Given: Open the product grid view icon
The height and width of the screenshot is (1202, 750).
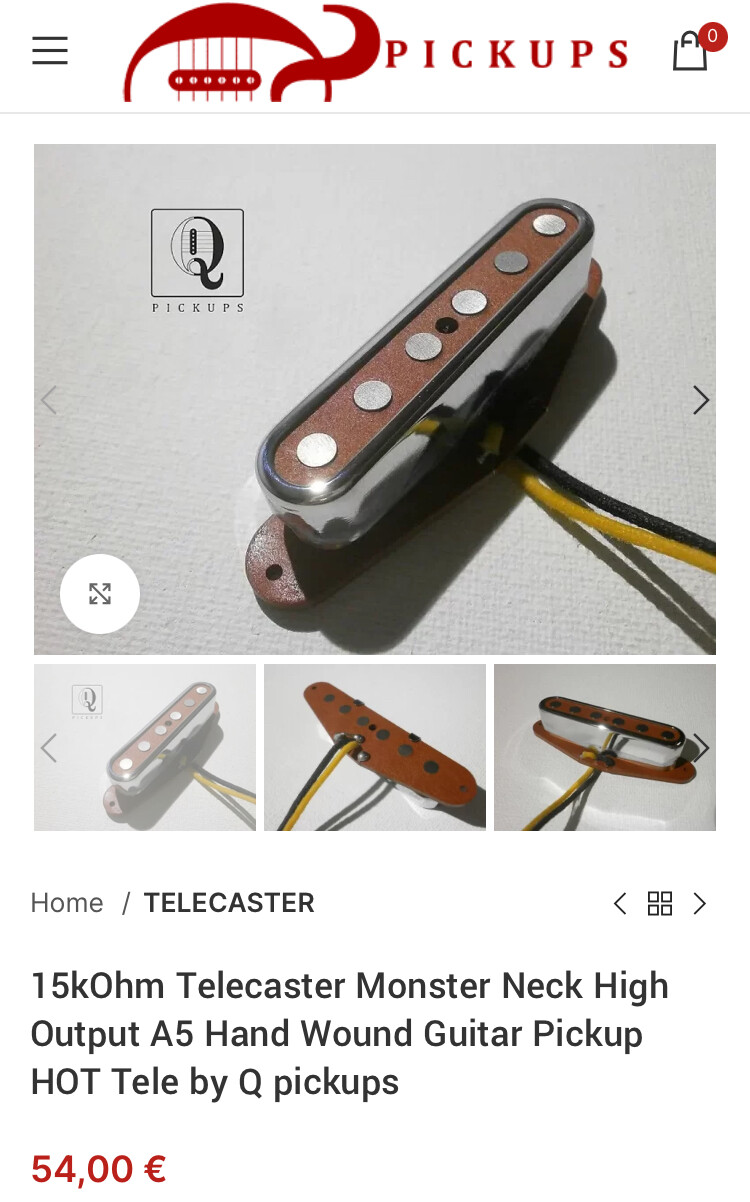Looking at the screenshot, I should pyautogui.click(x=660, y=904).
